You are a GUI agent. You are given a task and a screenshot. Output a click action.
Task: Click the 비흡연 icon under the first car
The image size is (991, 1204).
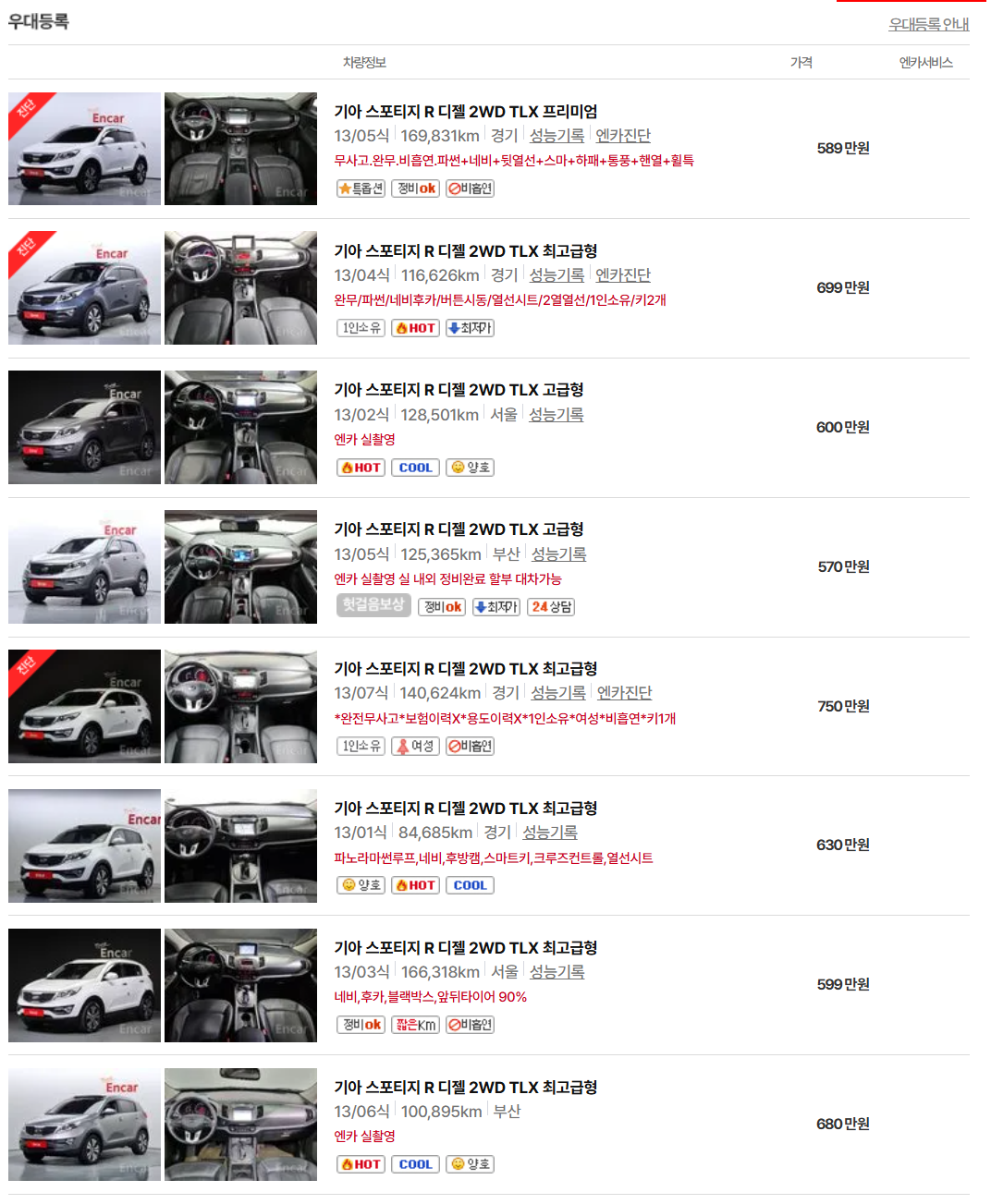(x=470, y=189)
